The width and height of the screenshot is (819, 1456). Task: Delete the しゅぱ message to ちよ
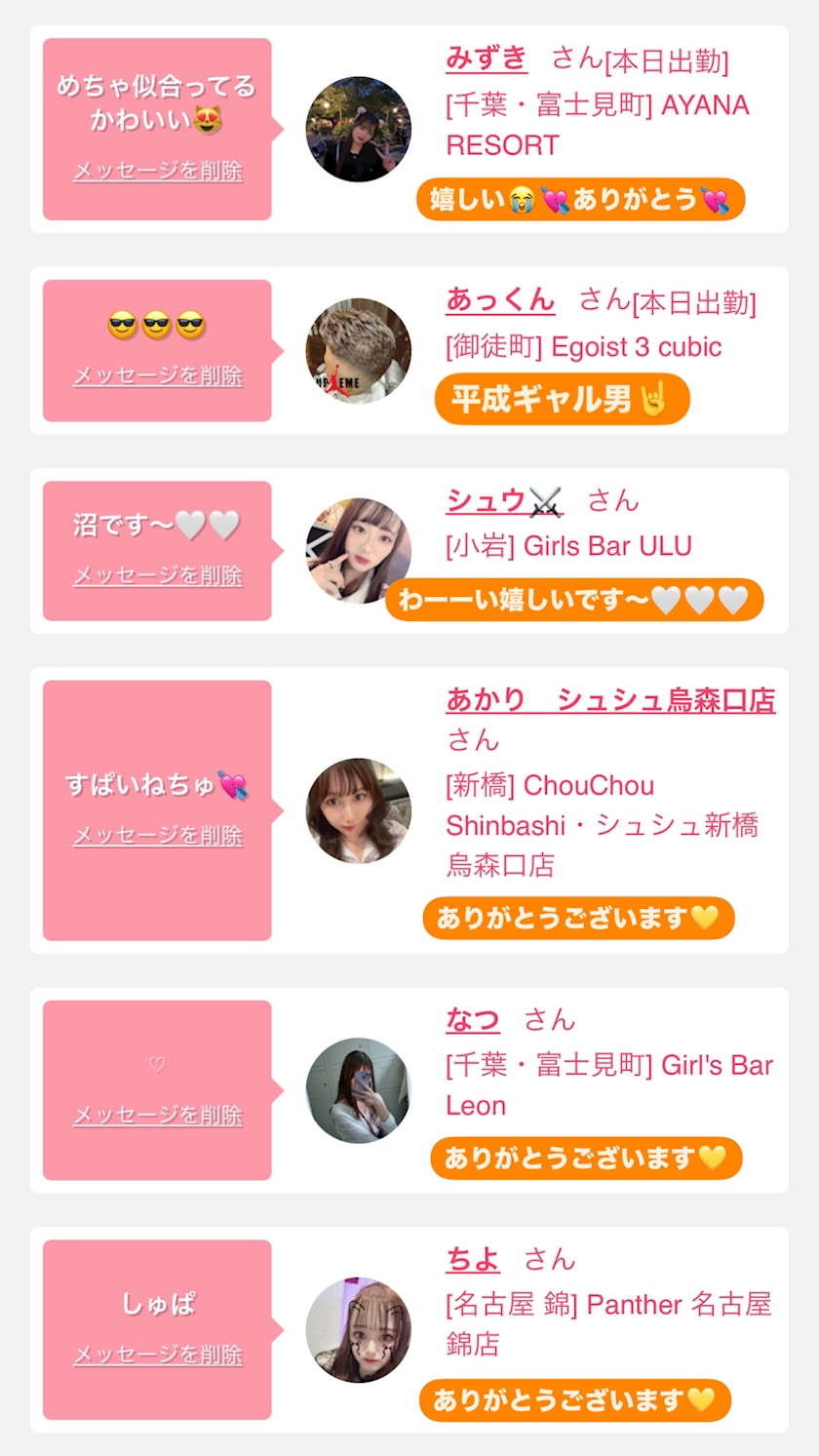pyautogui.click(x=158, y=1356)
